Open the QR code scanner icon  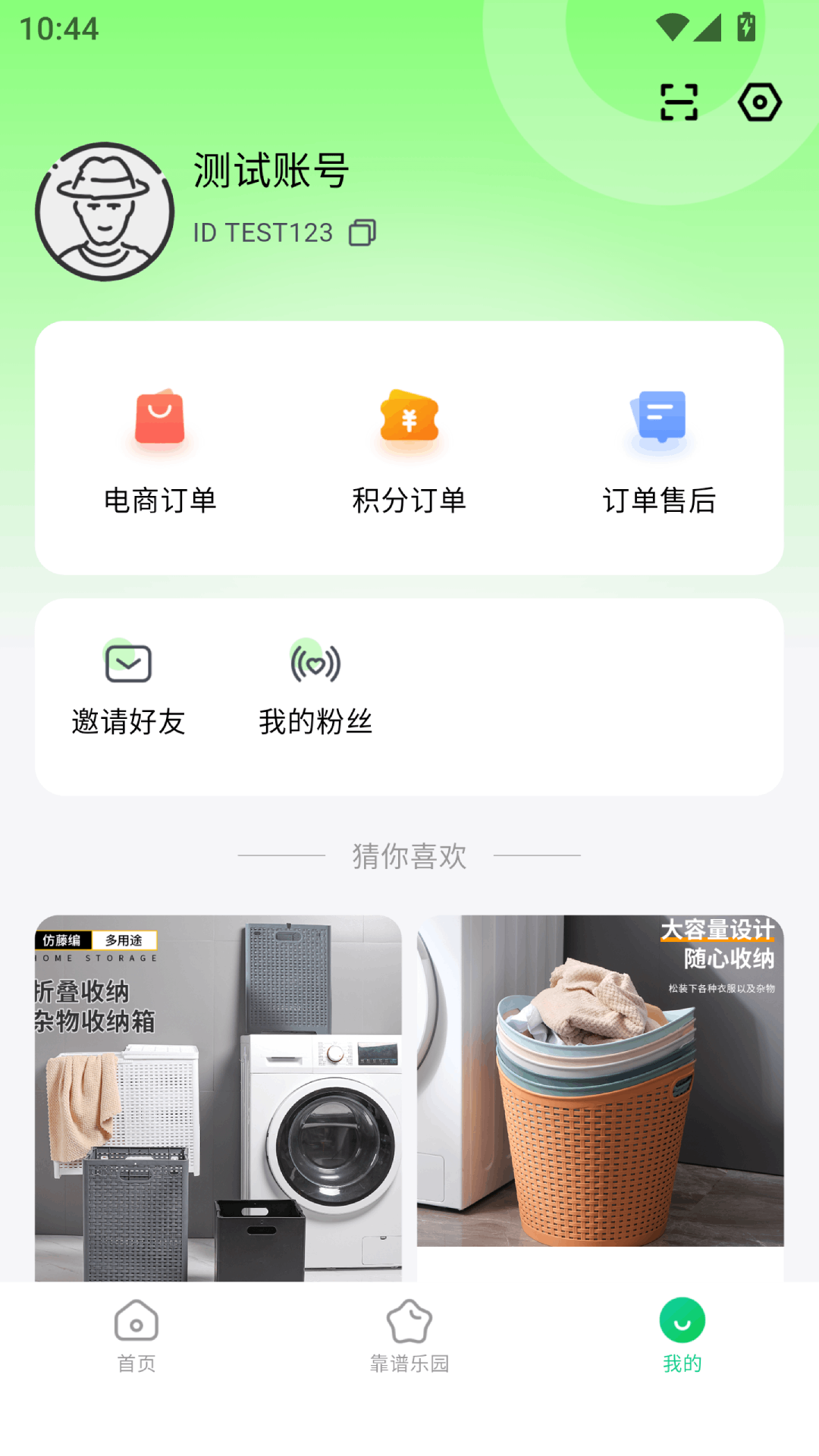pos(678,101)
